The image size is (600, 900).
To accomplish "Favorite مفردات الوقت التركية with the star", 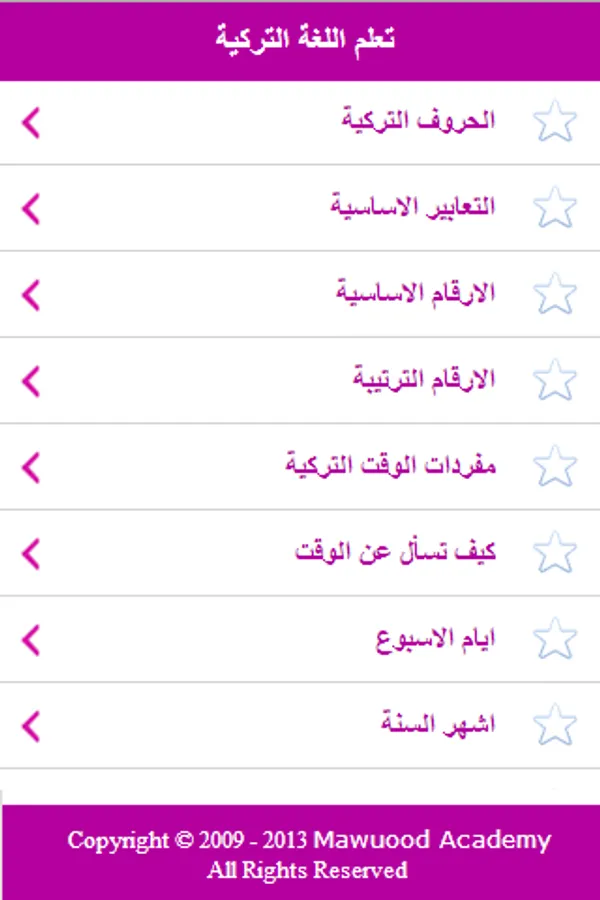I will [555, 466].
